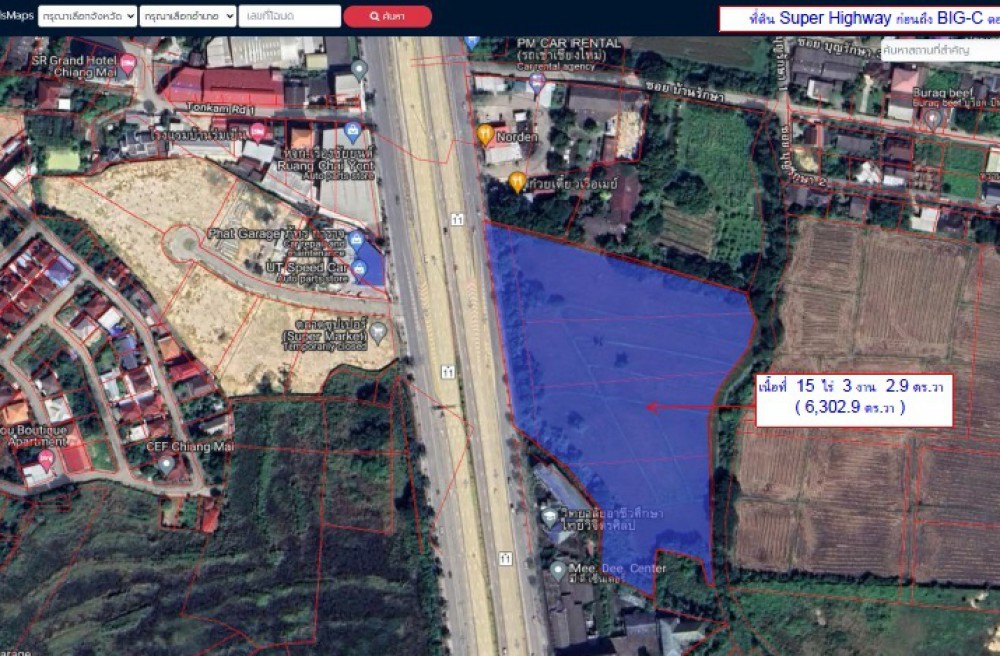The image size is (1000, 656).
Task: Open the province selection dropdown
Action: [x=88, y=16]
